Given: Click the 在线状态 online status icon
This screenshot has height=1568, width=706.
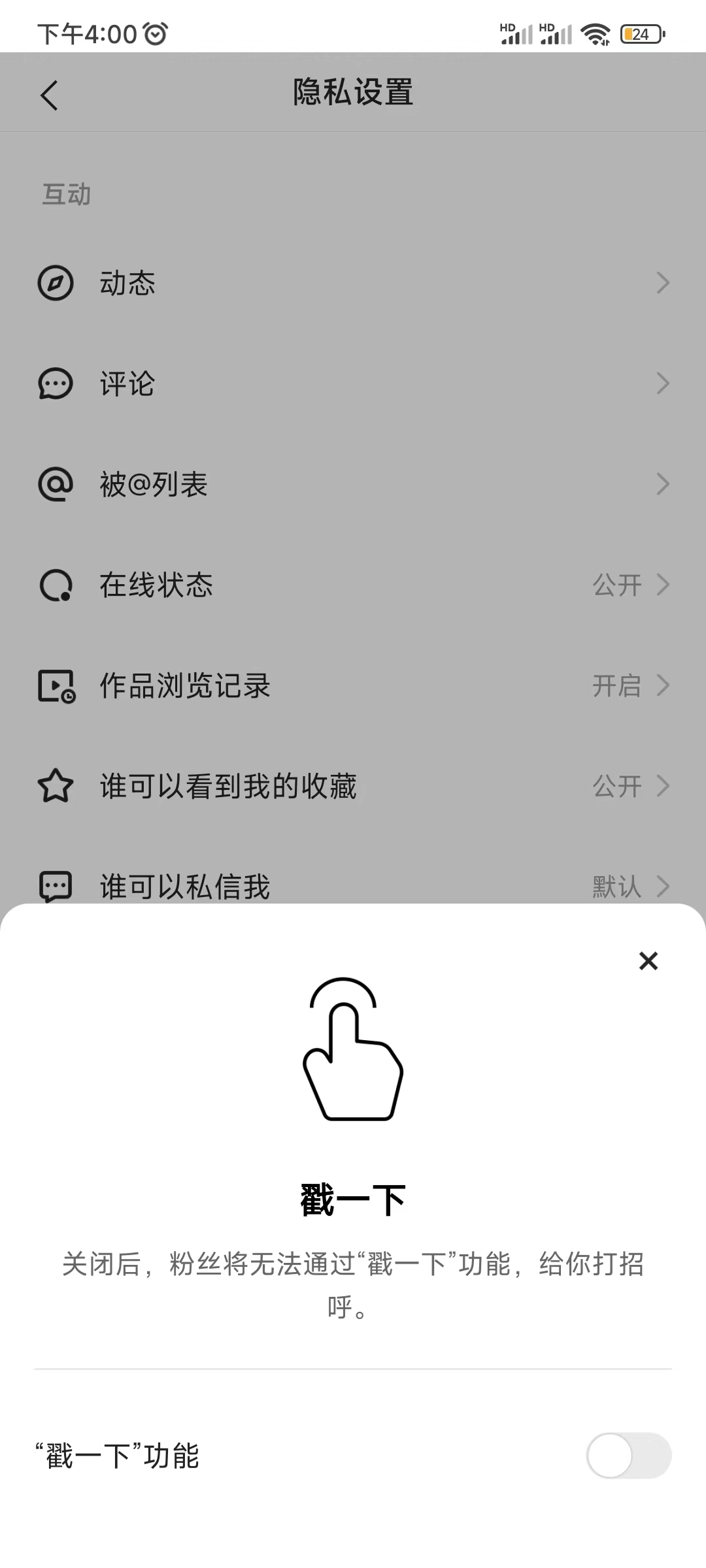Looking at the screenshot, I should click(x=56, y=585).
